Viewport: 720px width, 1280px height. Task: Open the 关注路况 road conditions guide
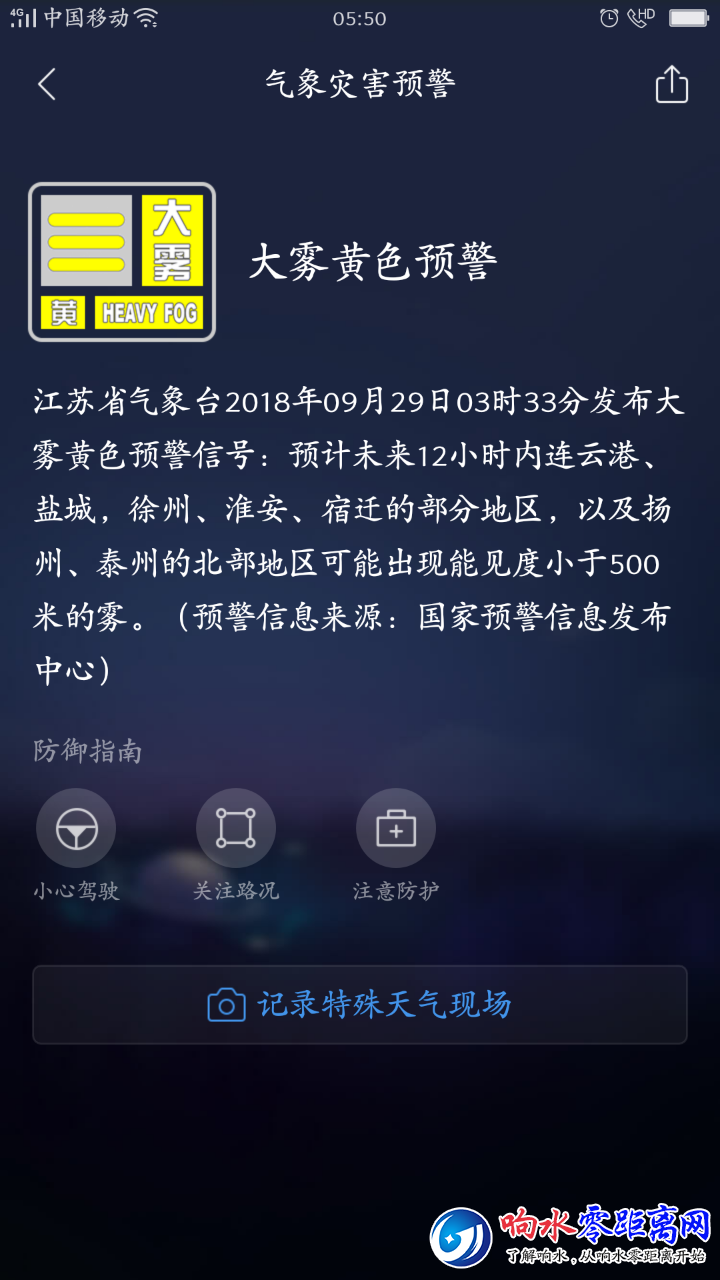pos(236,829)
